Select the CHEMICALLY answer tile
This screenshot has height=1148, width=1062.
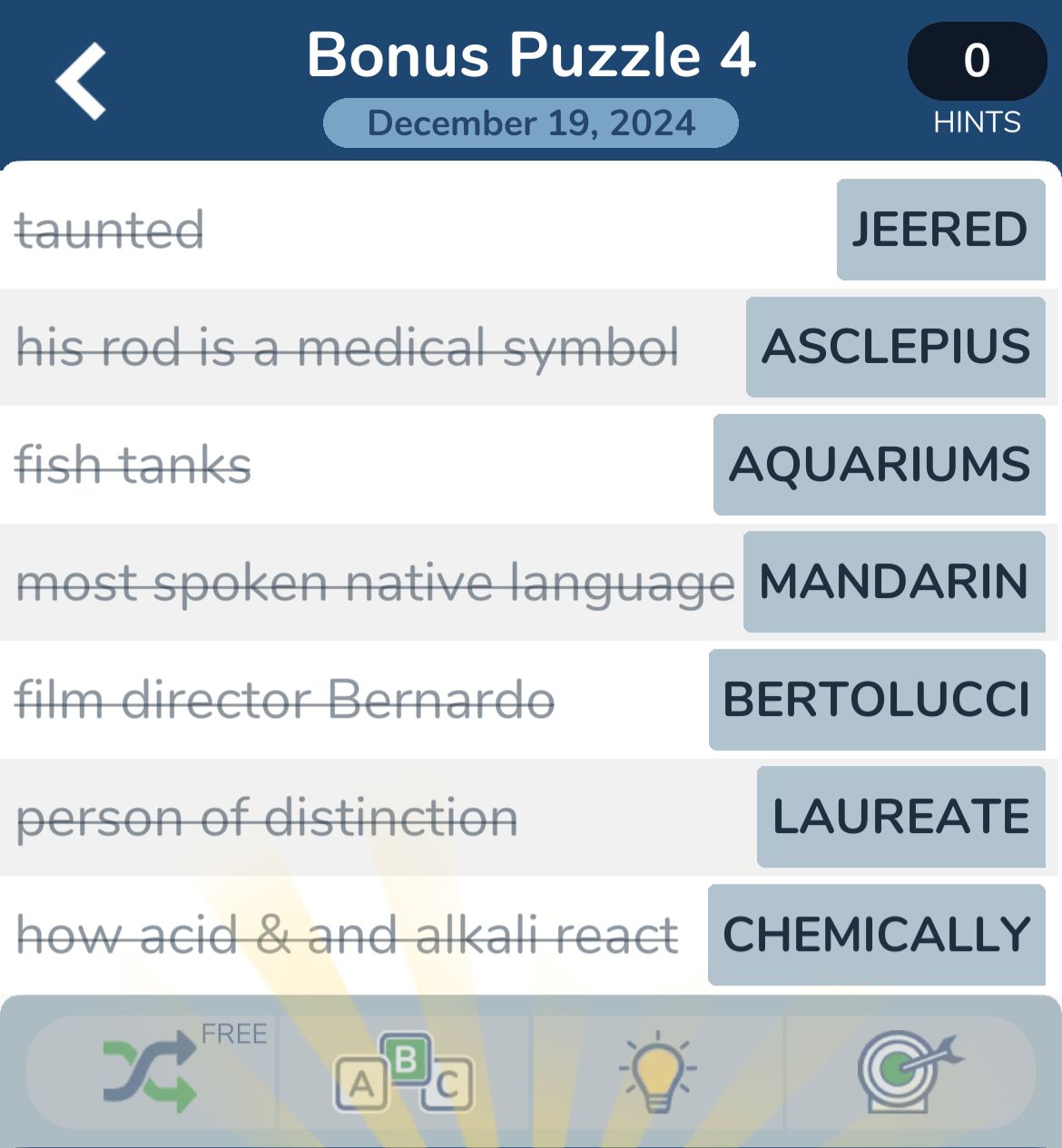click(x=877, y=935)
